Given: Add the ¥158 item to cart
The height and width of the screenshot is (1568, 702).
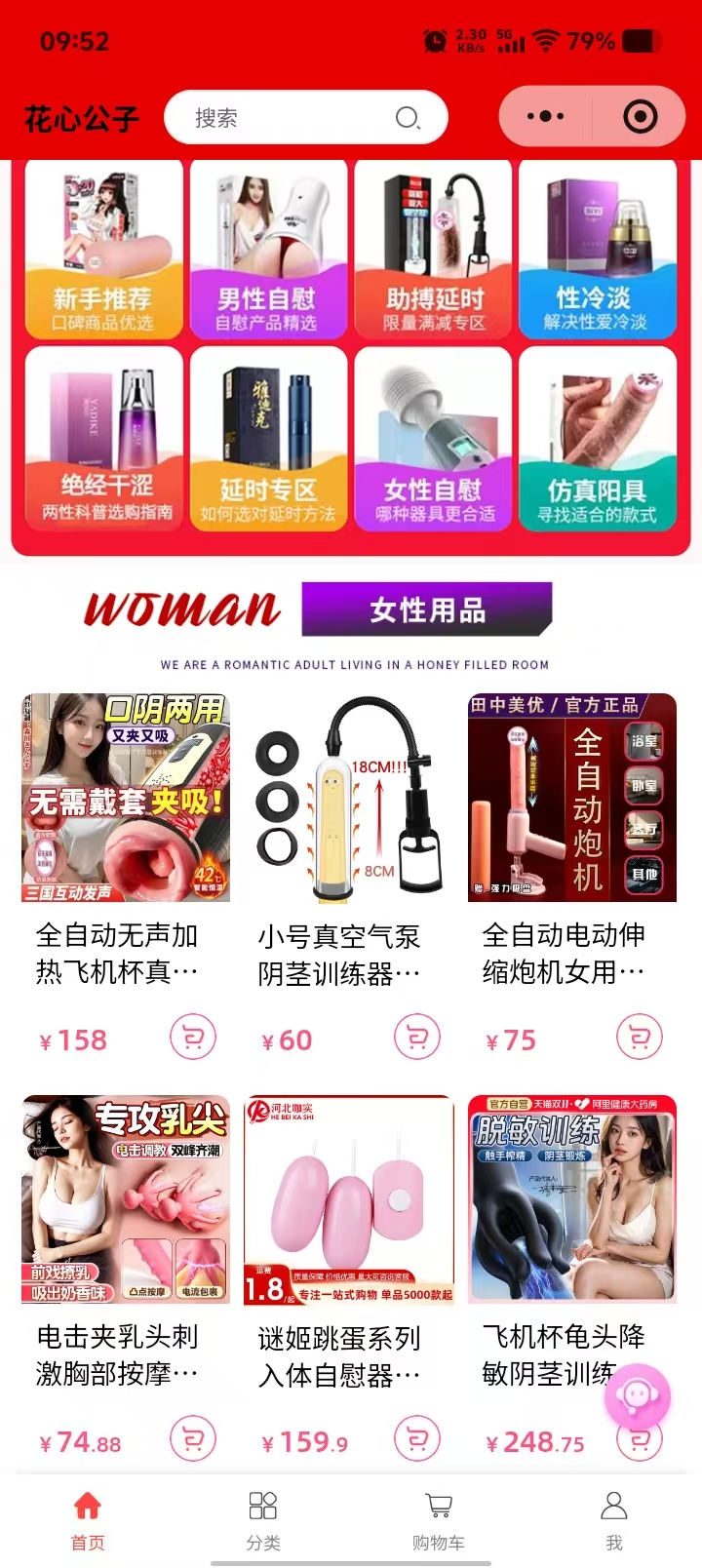Looking at the screenshot, I should (x=193, y=1038).
